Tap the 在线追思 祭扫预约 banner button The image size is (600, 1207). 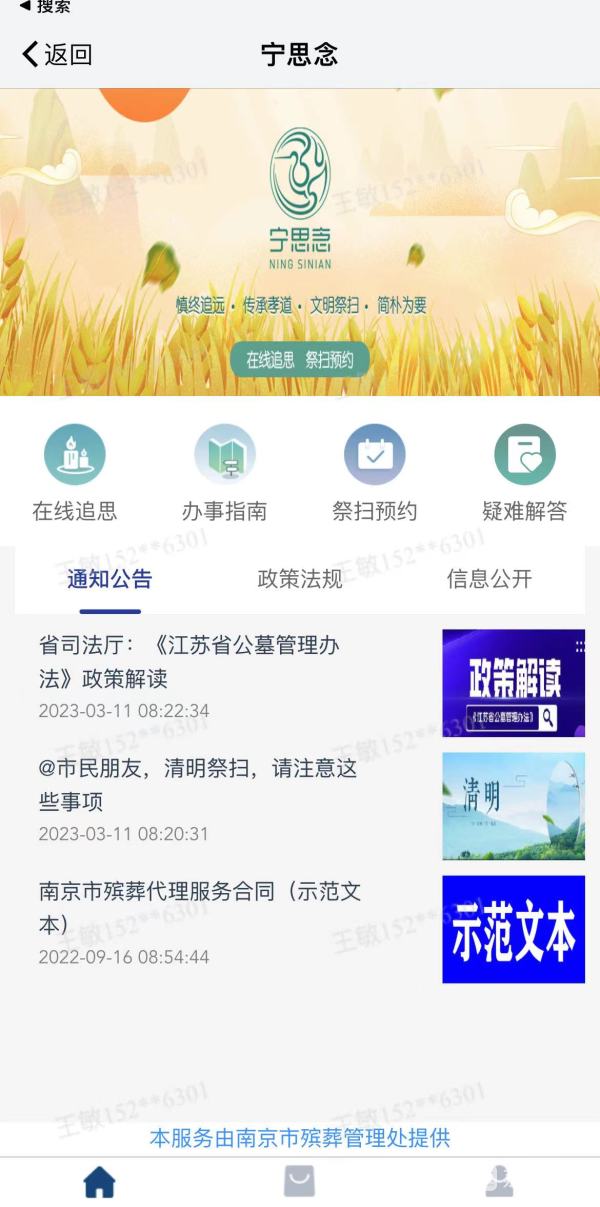[x=300, y=360]
